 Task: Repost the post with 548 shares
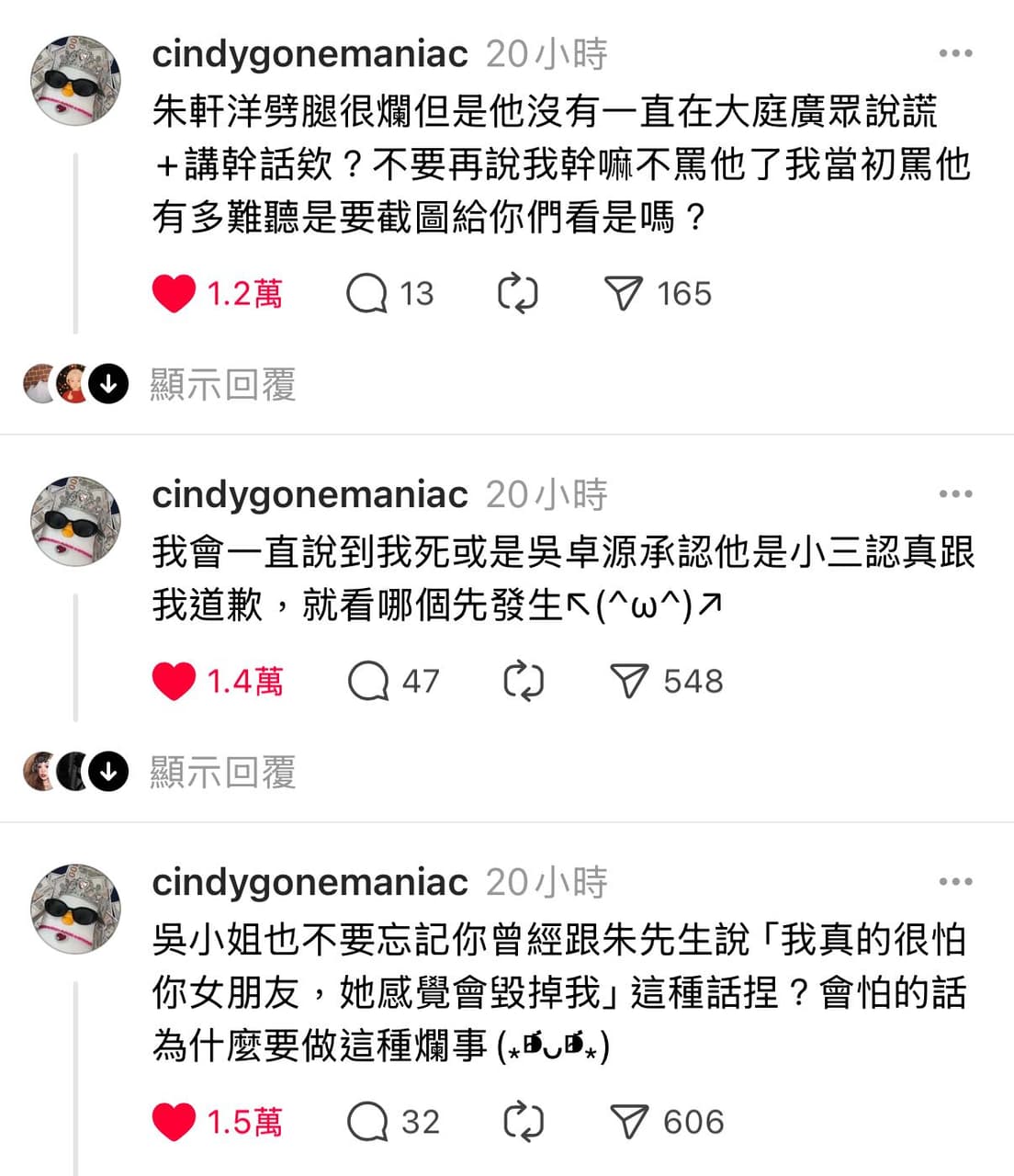click(524, 682)
